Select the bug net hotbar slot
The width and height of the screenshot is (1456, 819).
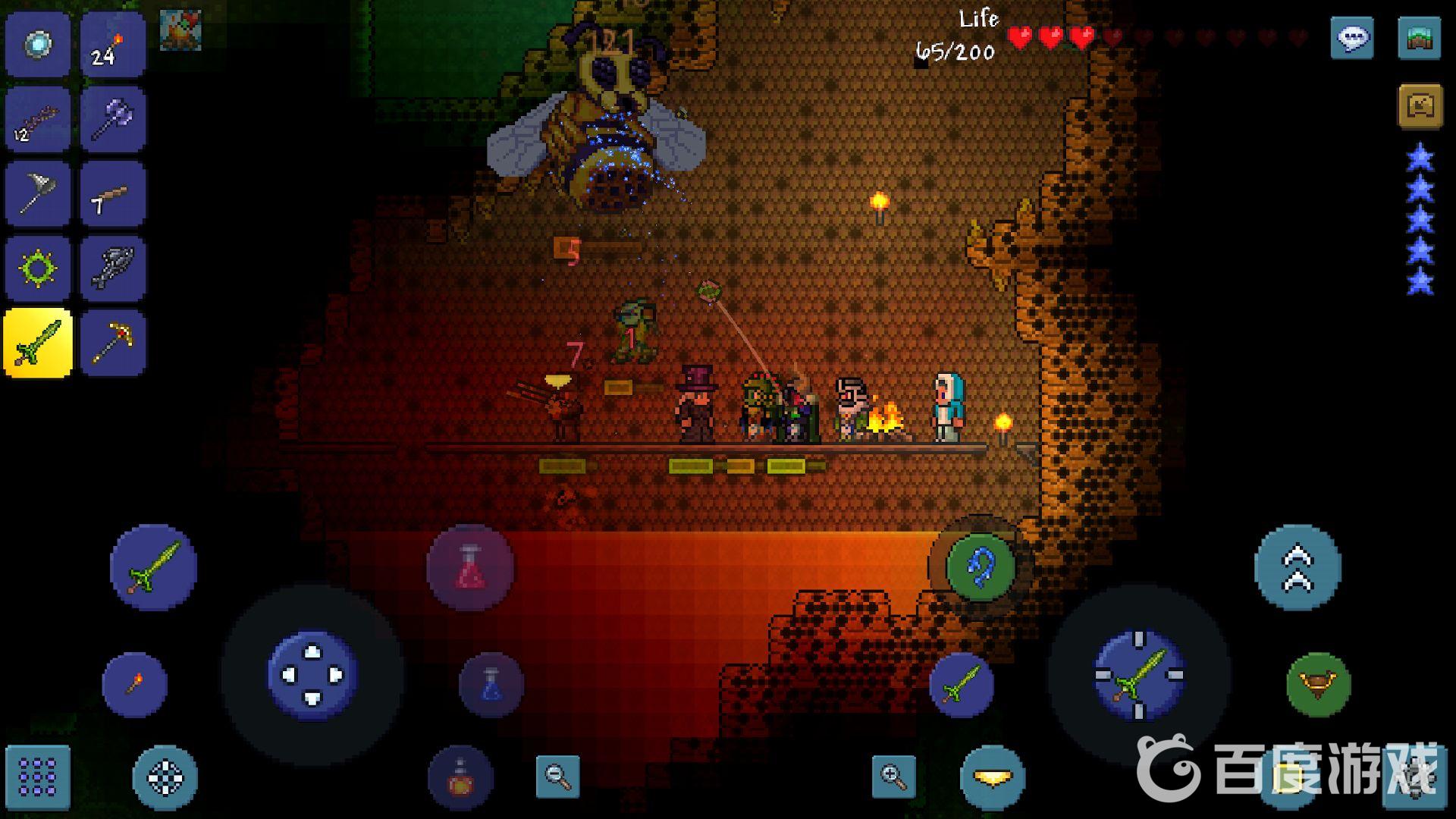pos(38,193)
